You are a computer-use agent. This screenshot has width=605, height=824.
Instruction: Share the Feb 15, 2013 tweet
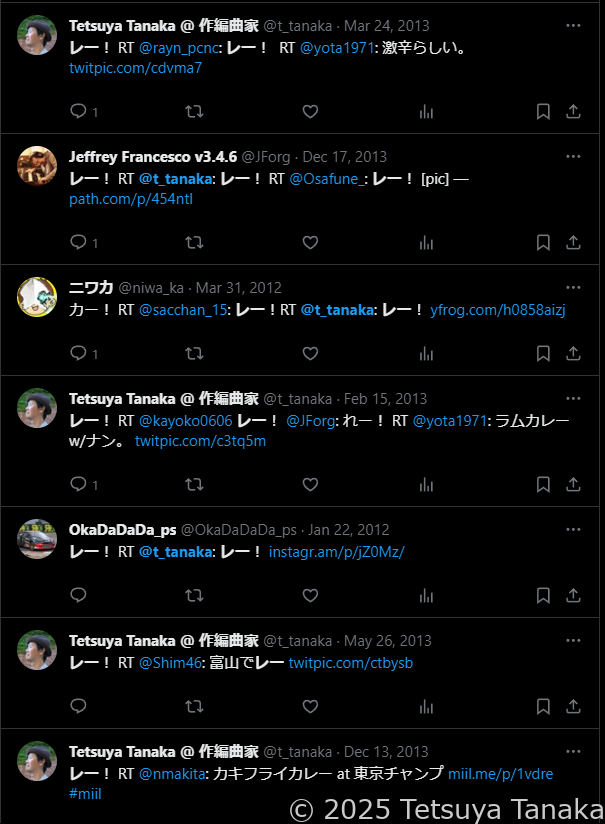(x=573, y=484)
